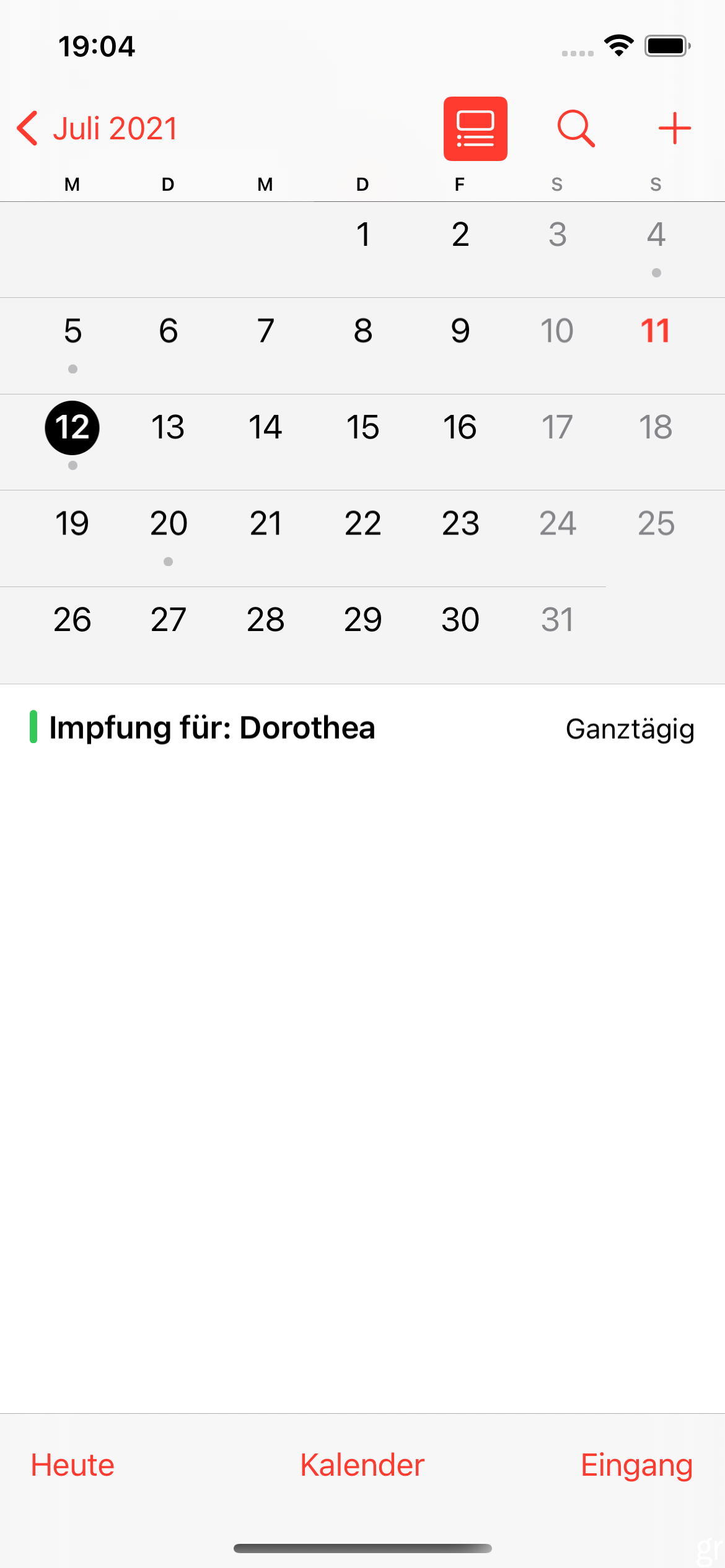The width and height of the screenshot is (725, 1568).
Task: Open calendar search
Action: point(576,129)
